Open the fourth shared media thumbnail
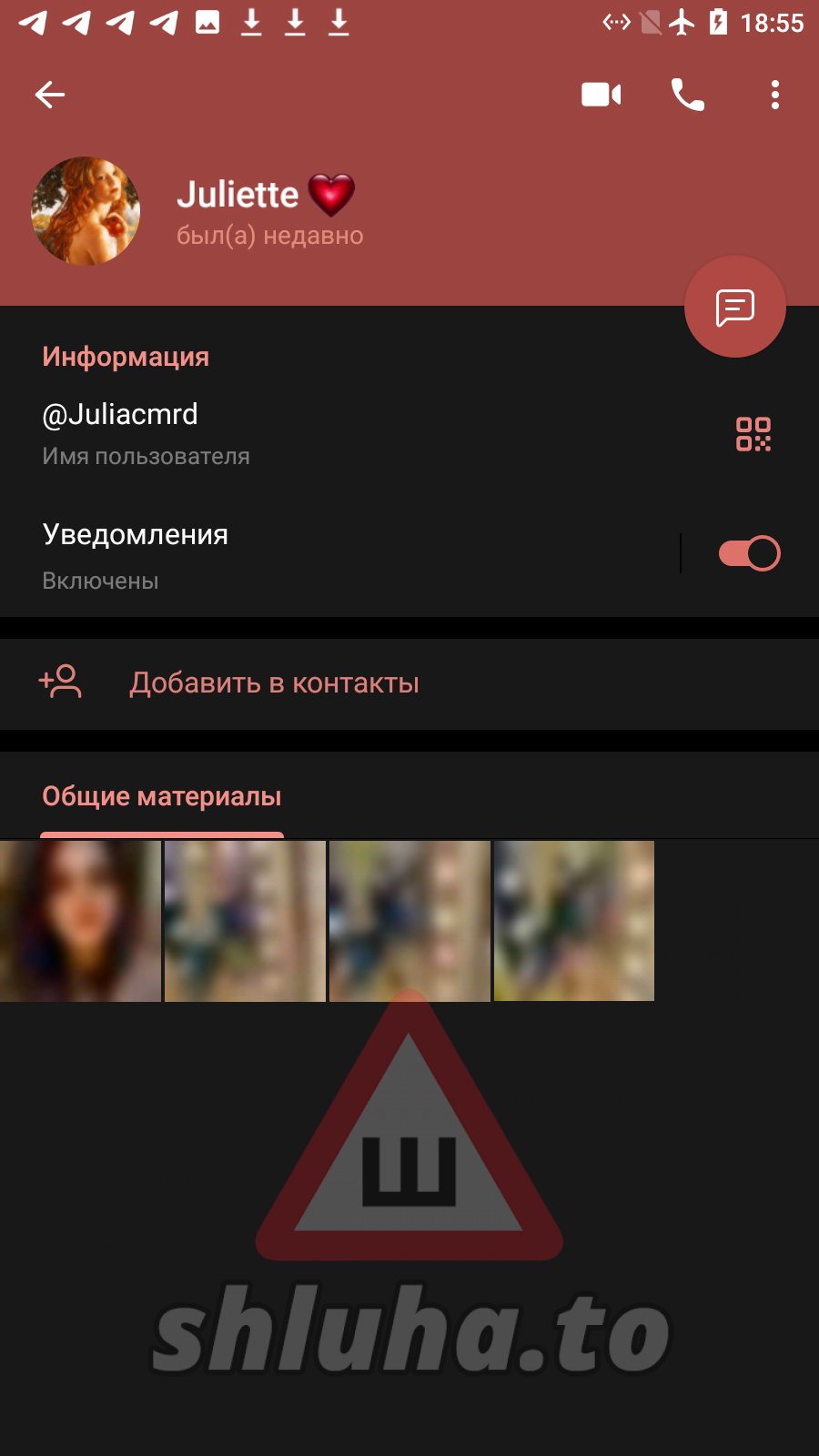Viewport: 819px width, 1456px height. [574, 921]
